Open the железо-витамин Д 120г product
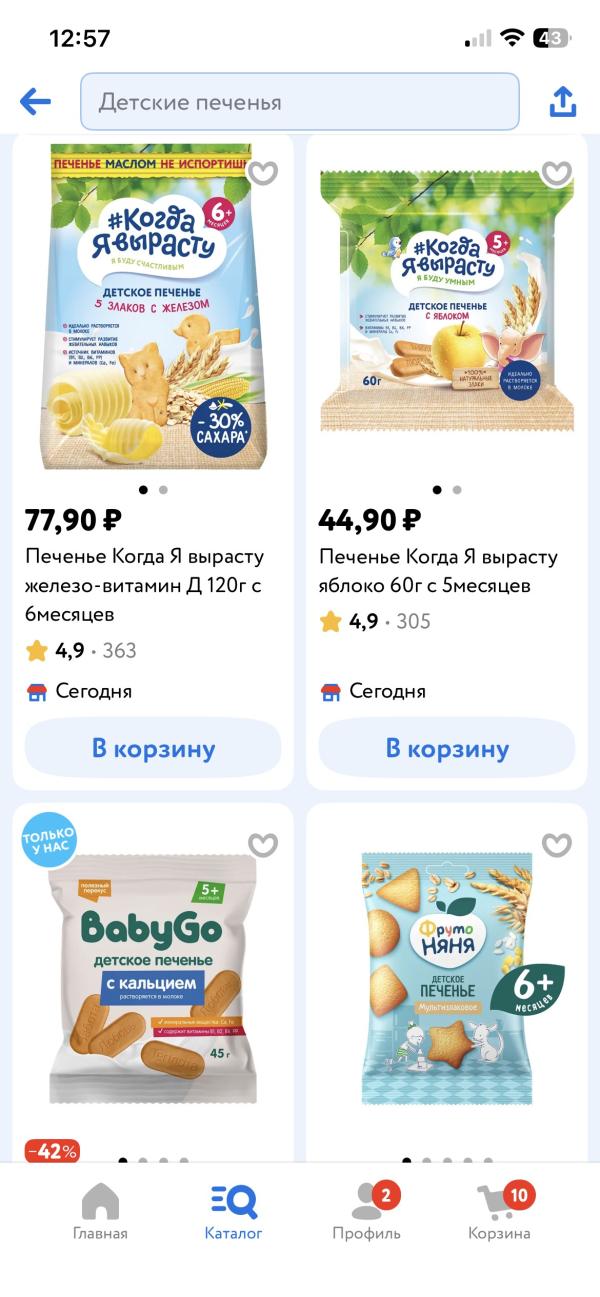The height and width of the screenshot is (1297, 600). point(144,584)
